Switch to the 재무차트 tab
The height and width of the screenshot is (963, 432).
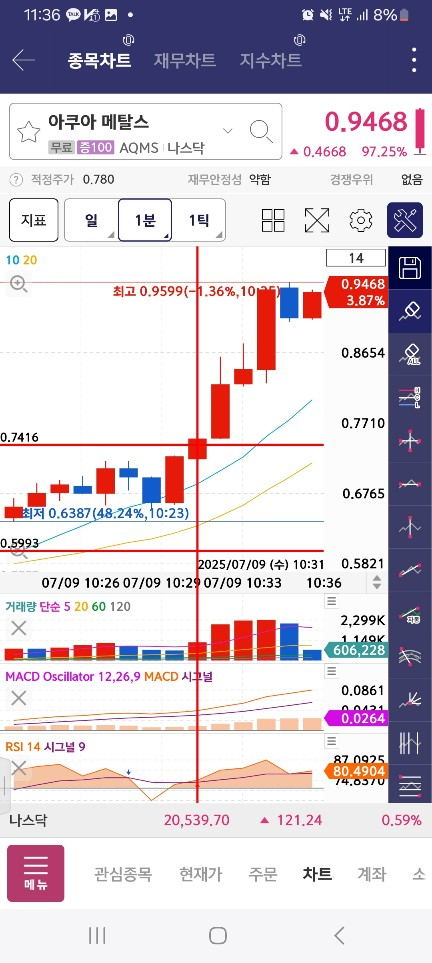184,60
